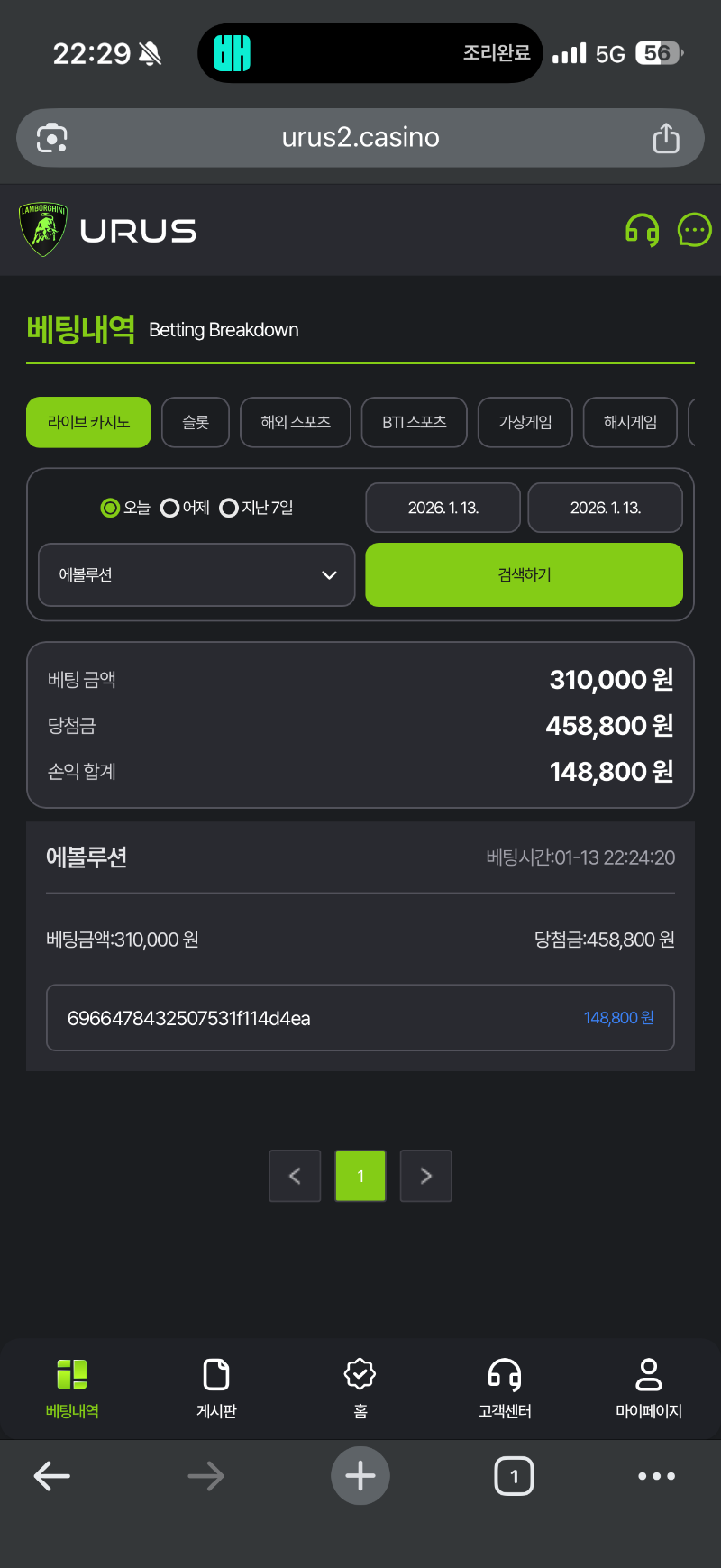Switch to the 해시게임 tab

[630, 422]
